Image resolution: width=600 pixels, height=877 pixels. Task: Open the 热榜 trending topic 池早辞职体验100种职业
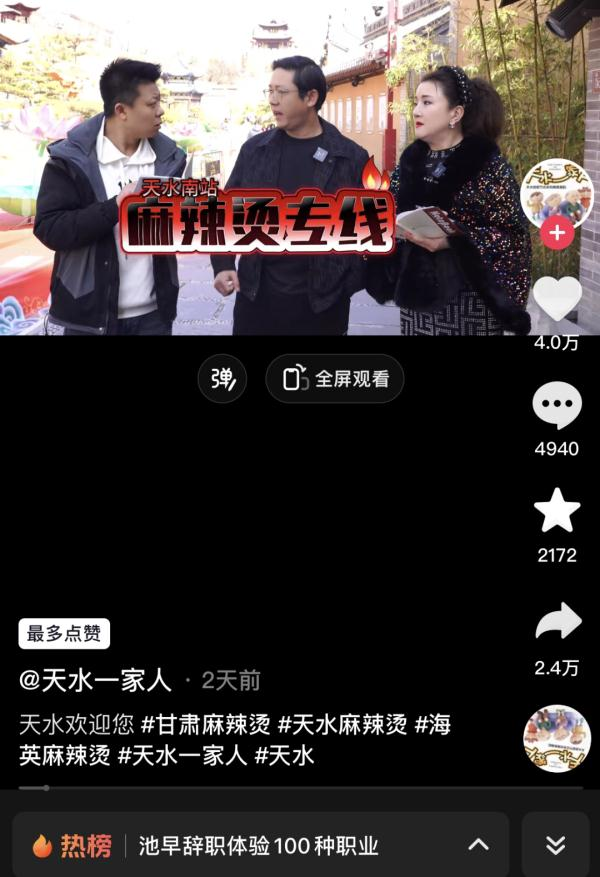260,846
